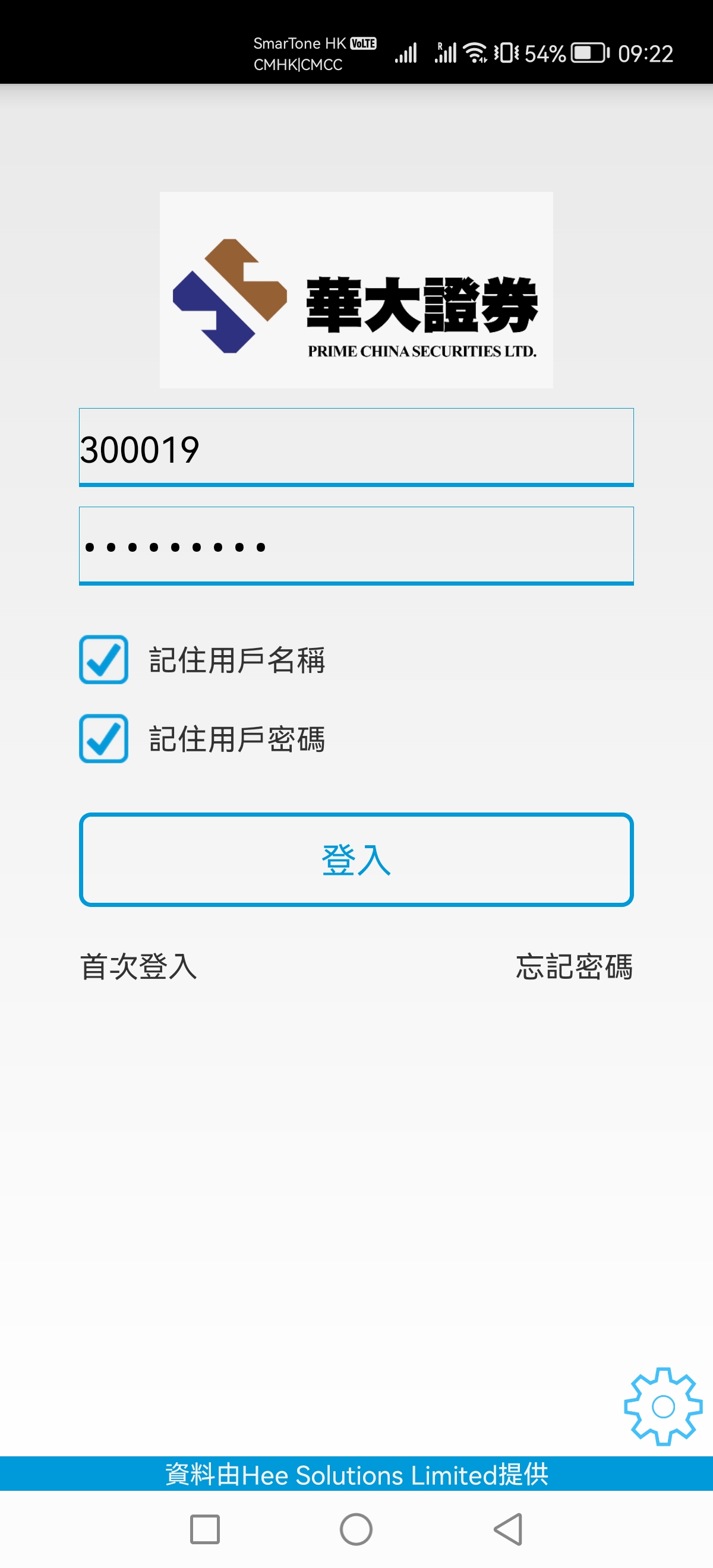
Task: Go back with system back button
Action: pos(509,1529)
